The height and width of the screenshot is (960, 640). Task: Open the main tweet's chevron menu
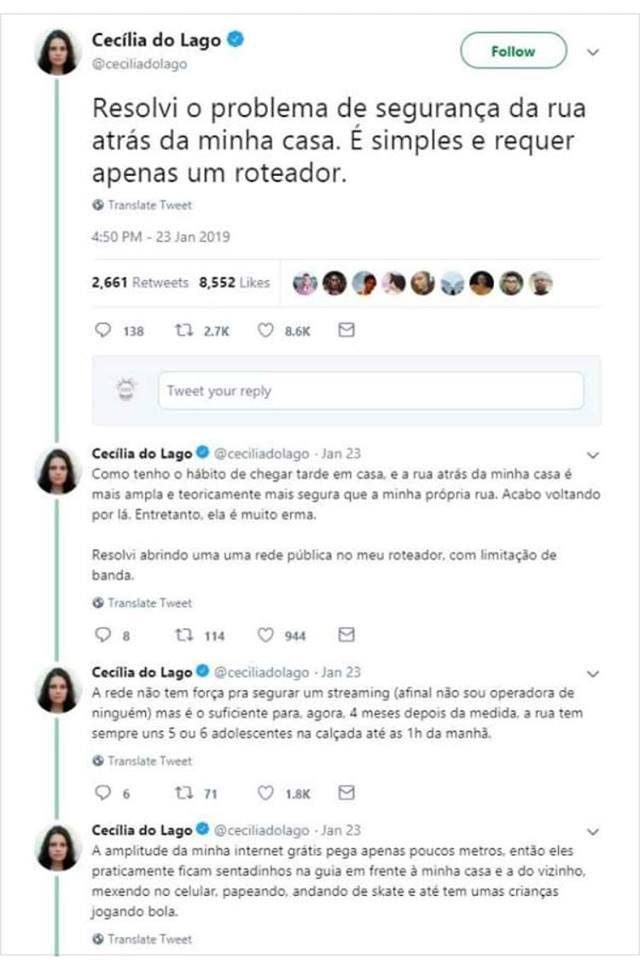coord(594,52)
